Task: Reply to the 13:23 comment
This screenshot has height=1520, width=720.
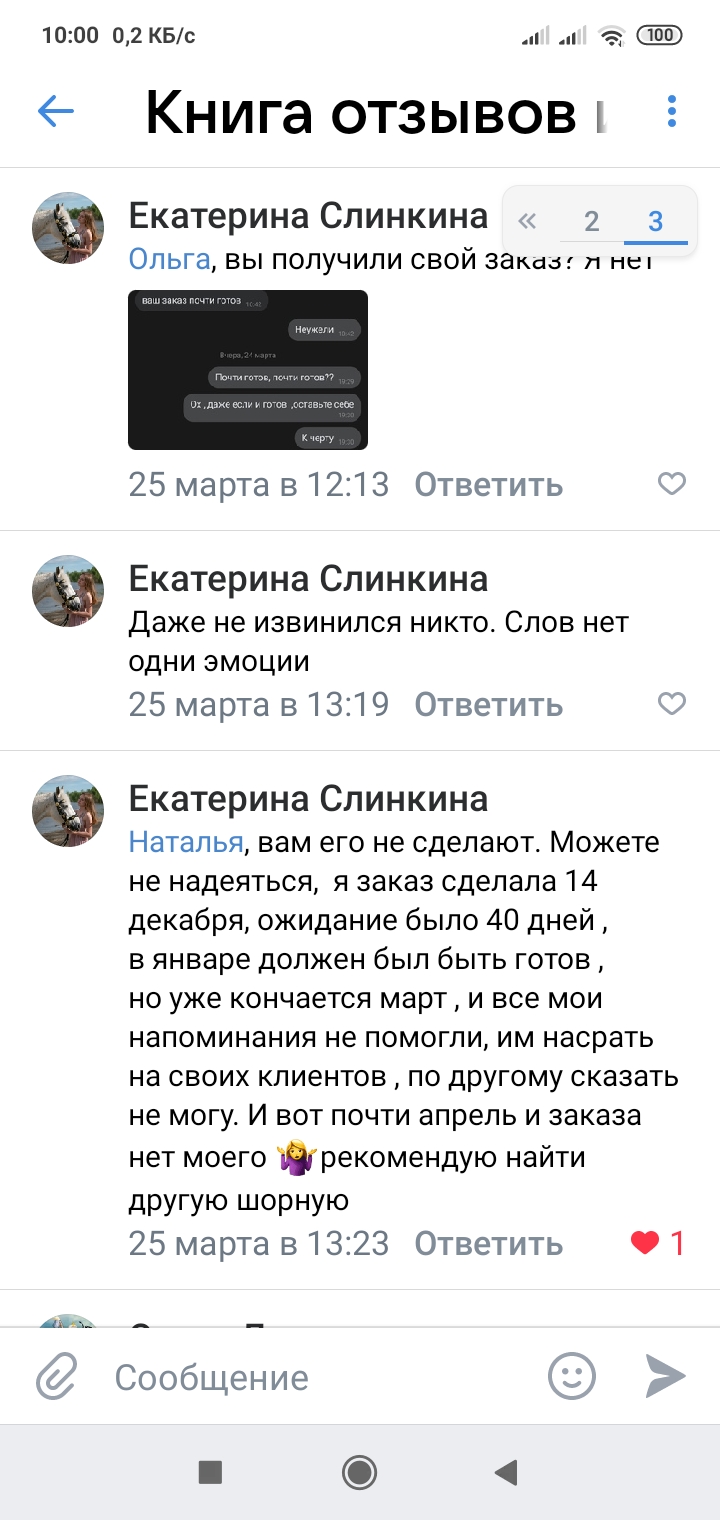Action: 489,1244
